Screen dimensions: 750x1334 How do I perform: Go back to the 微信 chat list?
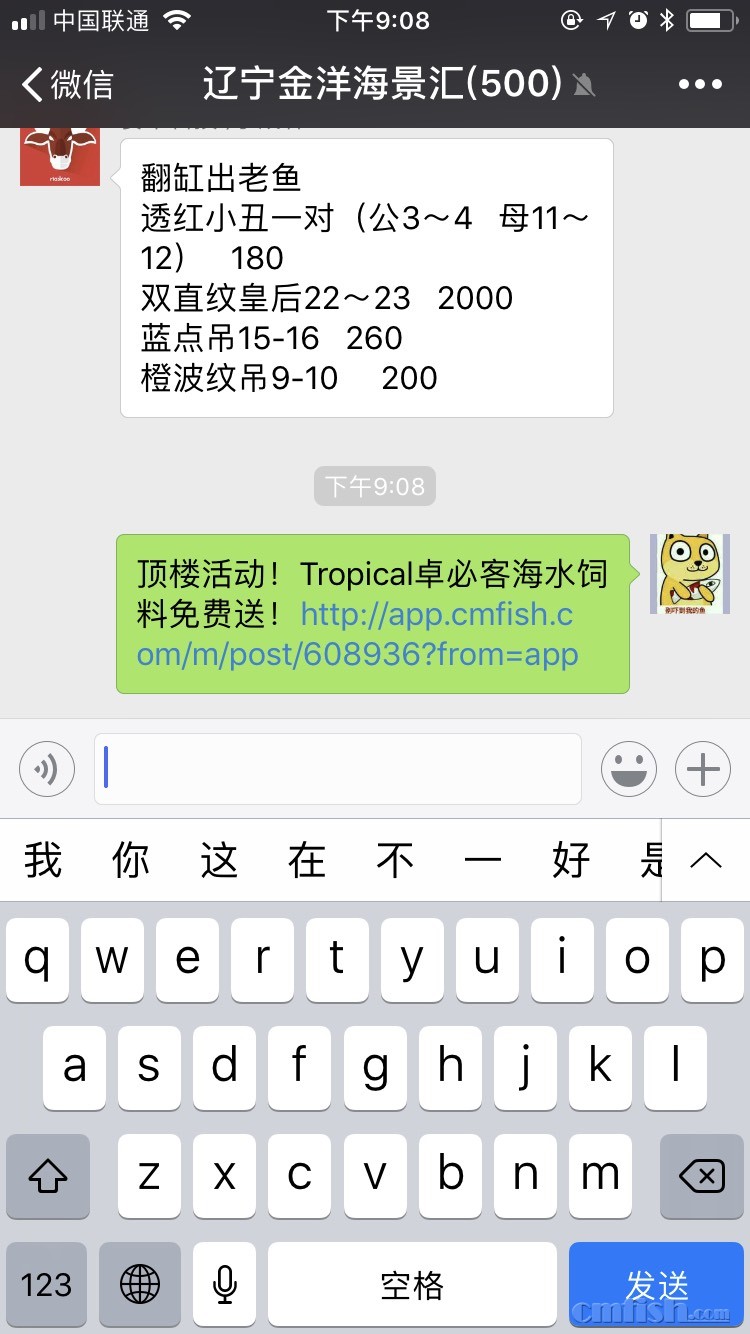(x=68, y=84)
